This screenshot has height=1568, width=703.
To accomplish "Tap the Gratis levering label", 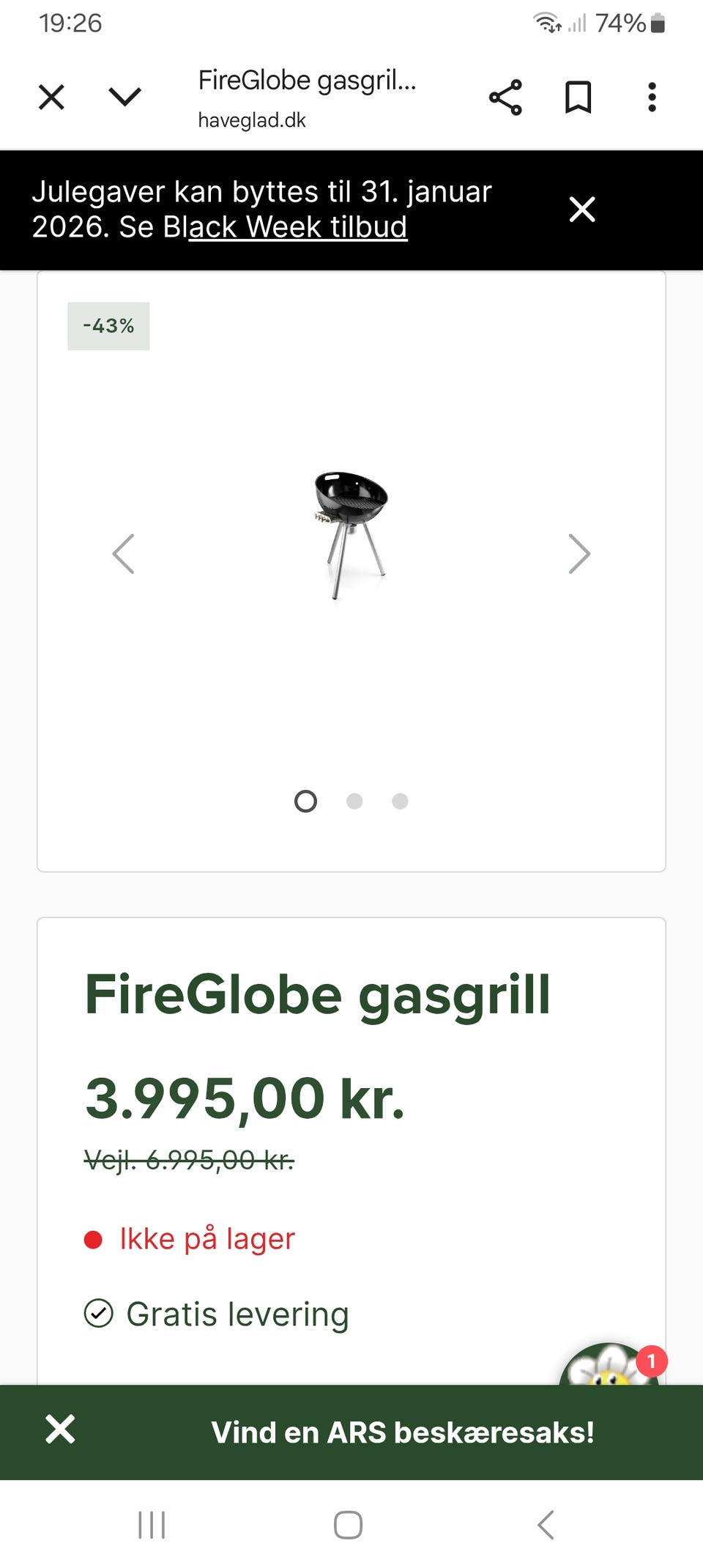I will click(236, 1314).
